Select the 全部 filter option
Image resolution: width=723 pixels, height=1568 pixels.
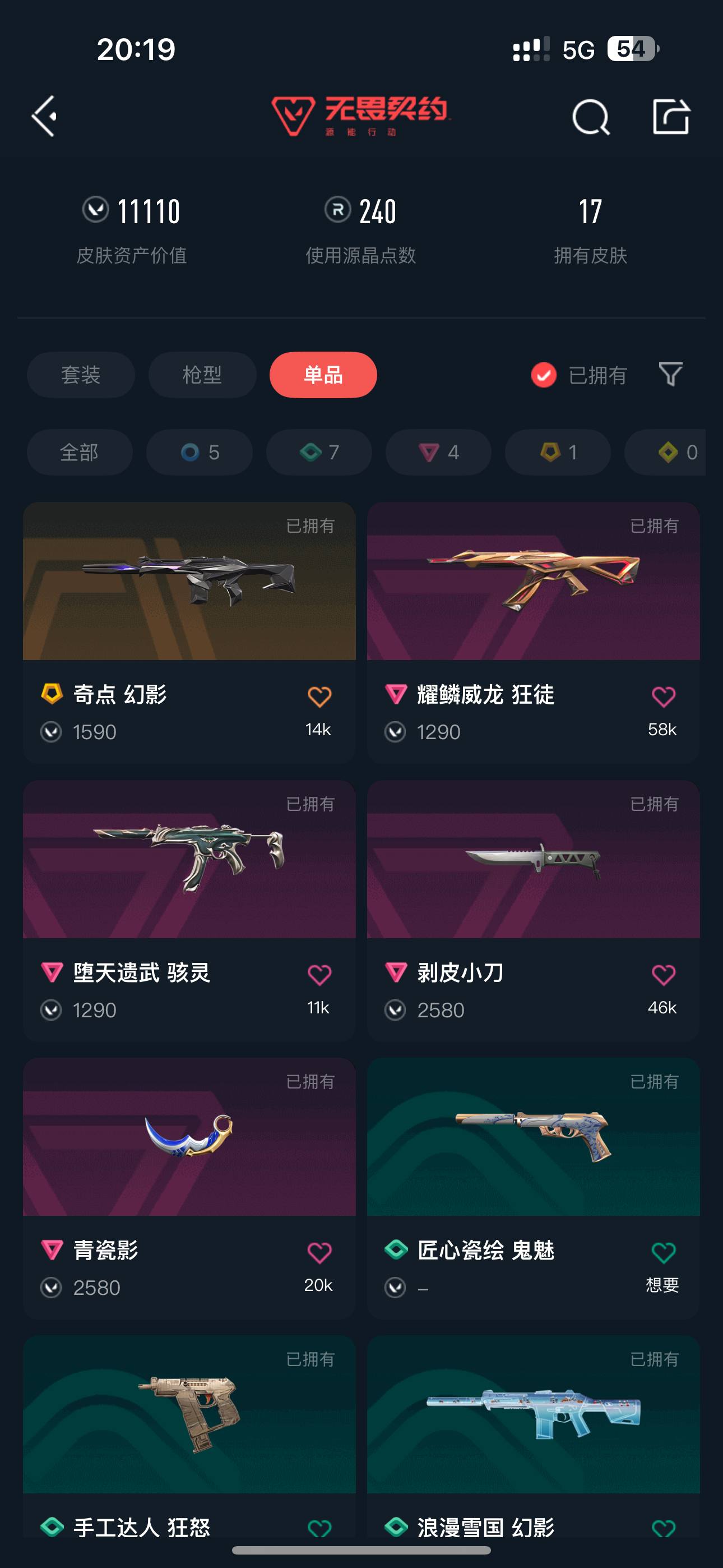pos(79,452)
